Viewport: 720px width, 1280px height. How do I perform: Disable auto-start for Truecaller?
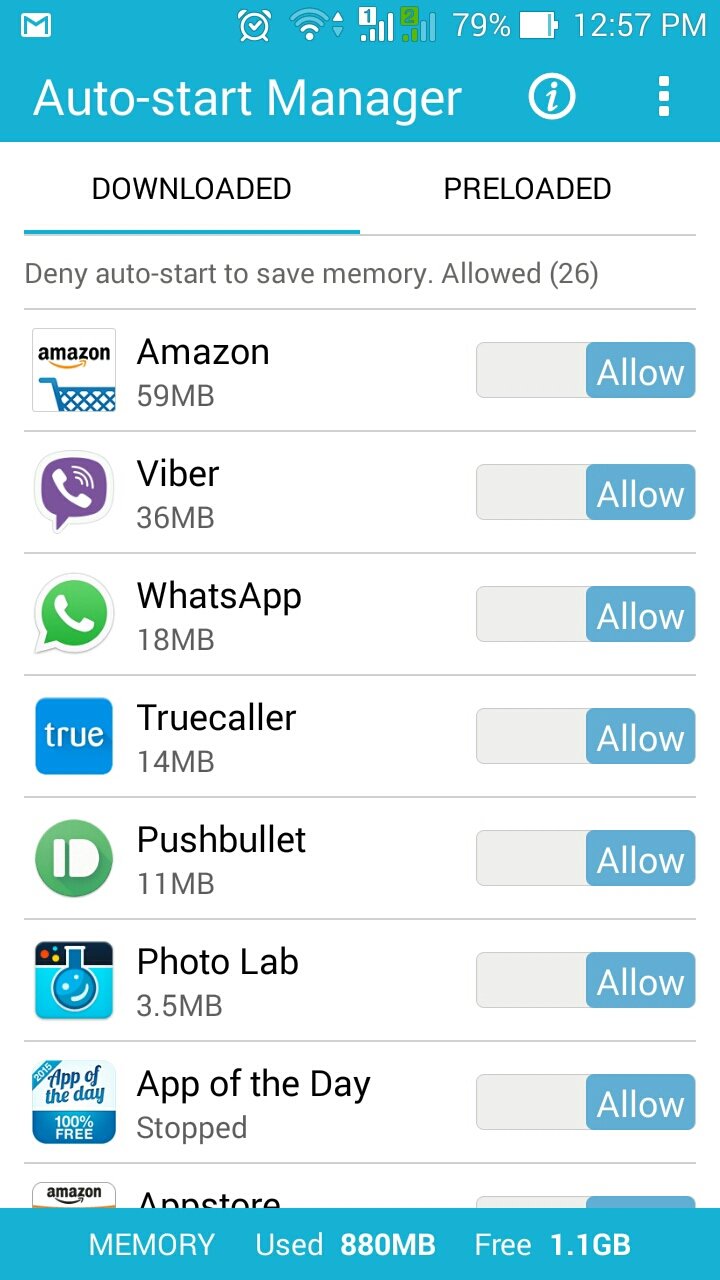click(585, 736)
